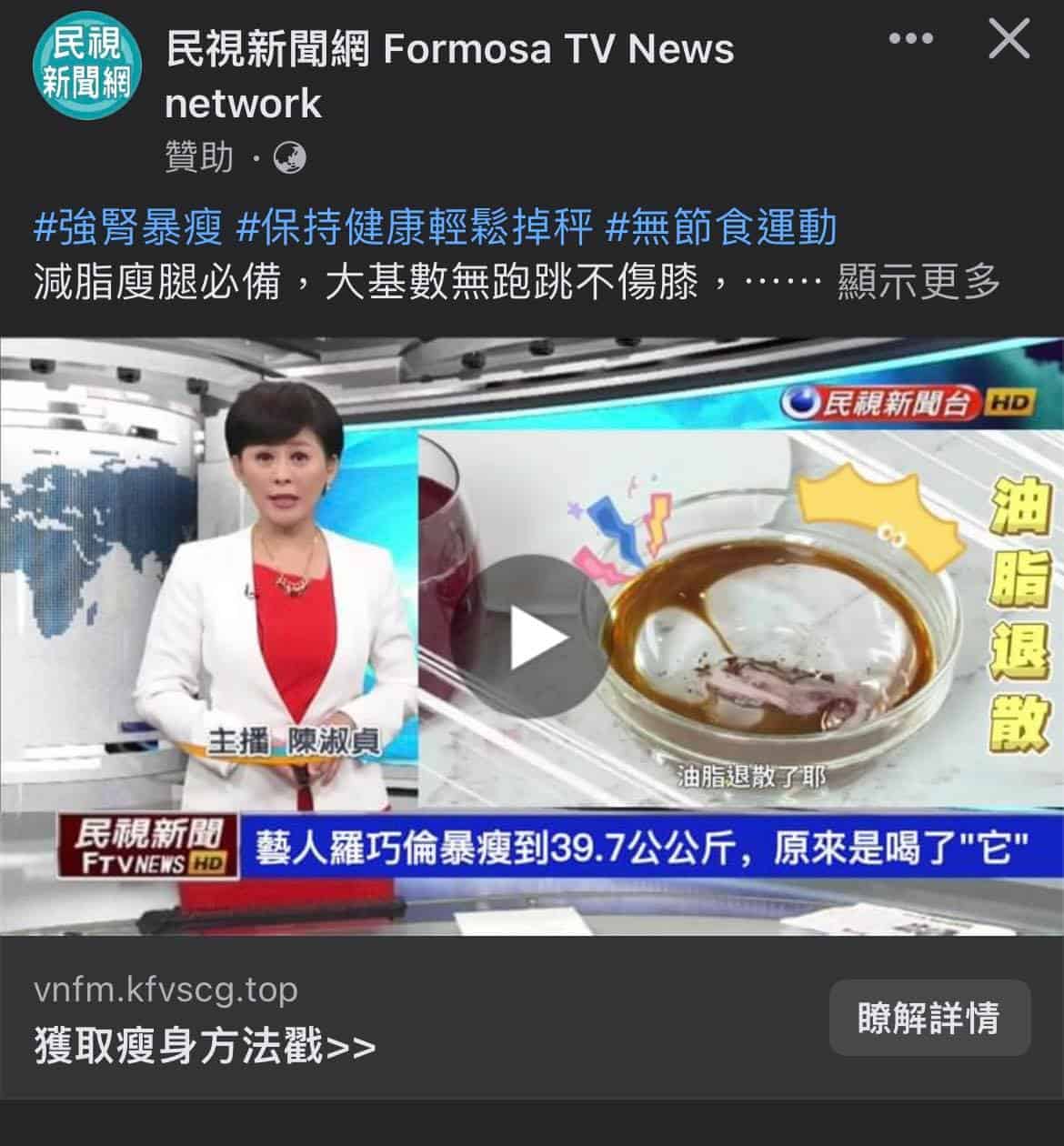The height and width of the screenshot is (1146, 1064).
Task: Open the vnfm.kfvscg.top link 獲取瘦身方法戳
Action: 206,1046
